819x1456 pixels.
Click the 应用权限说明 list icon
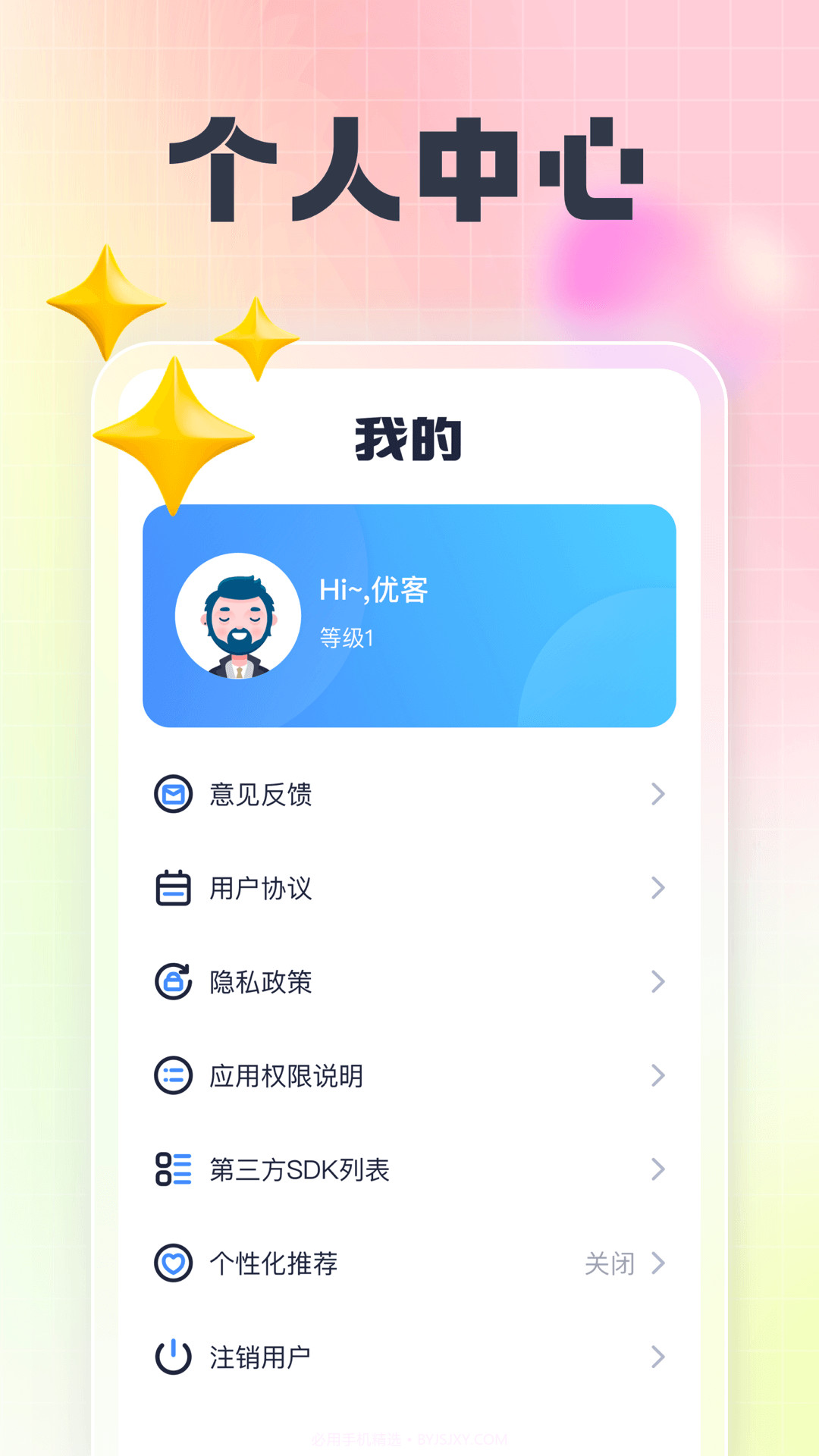pos(173,1075)
